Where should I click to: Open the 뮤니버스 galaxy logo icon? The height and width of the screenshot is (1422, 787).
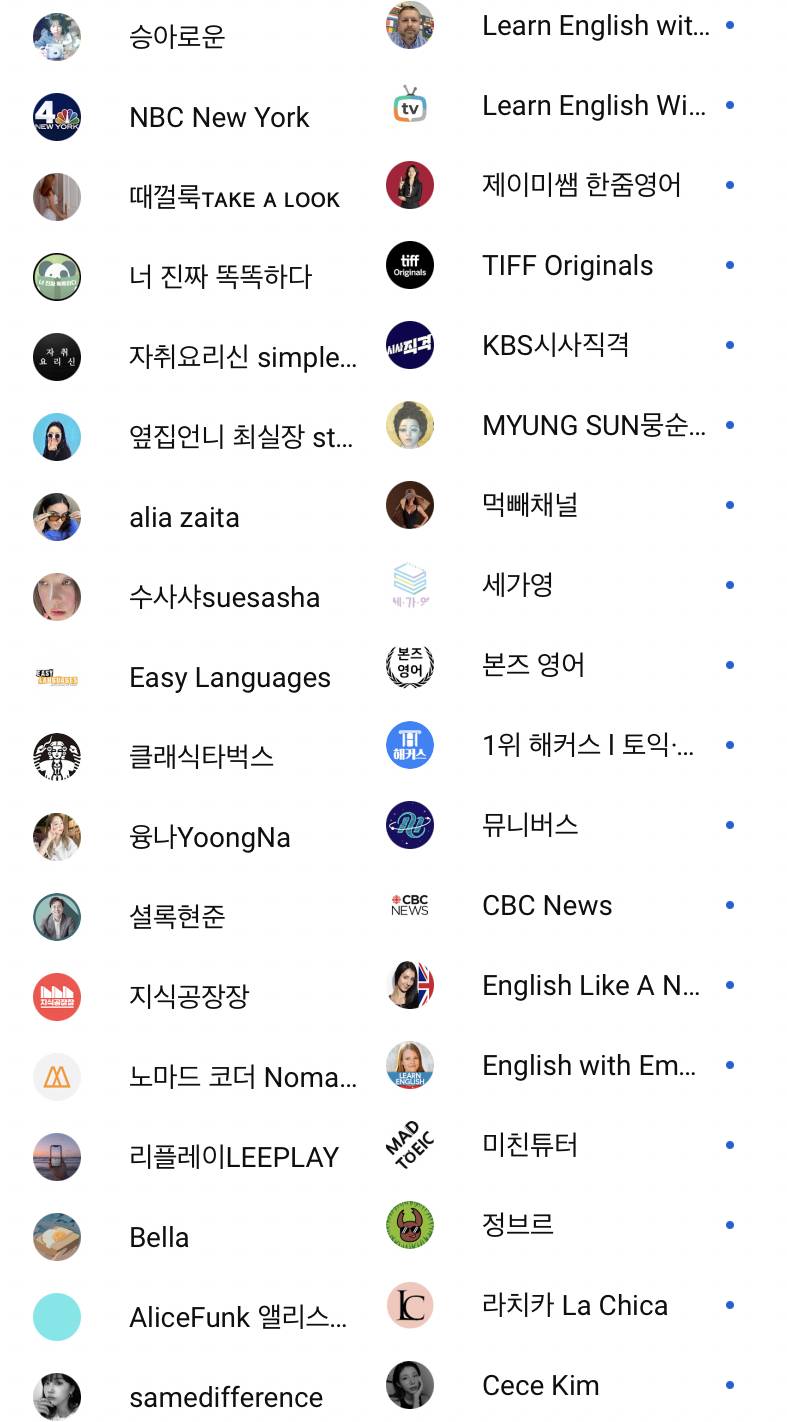[x=410, y=825]
